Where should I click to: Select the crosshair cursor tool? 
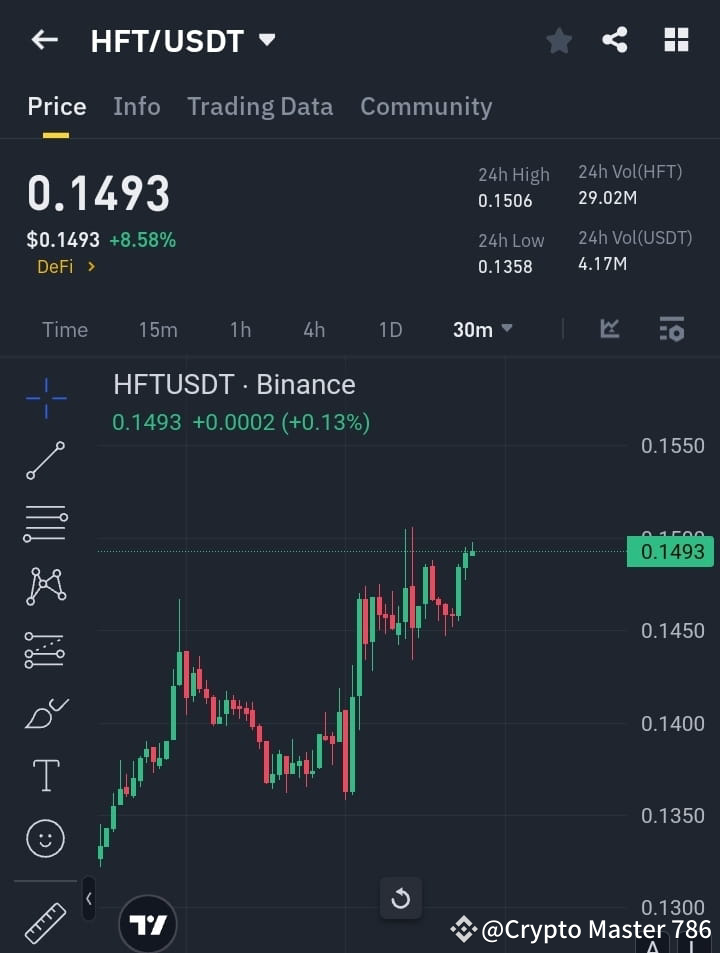pyautogui.click(x=45, y=398)
